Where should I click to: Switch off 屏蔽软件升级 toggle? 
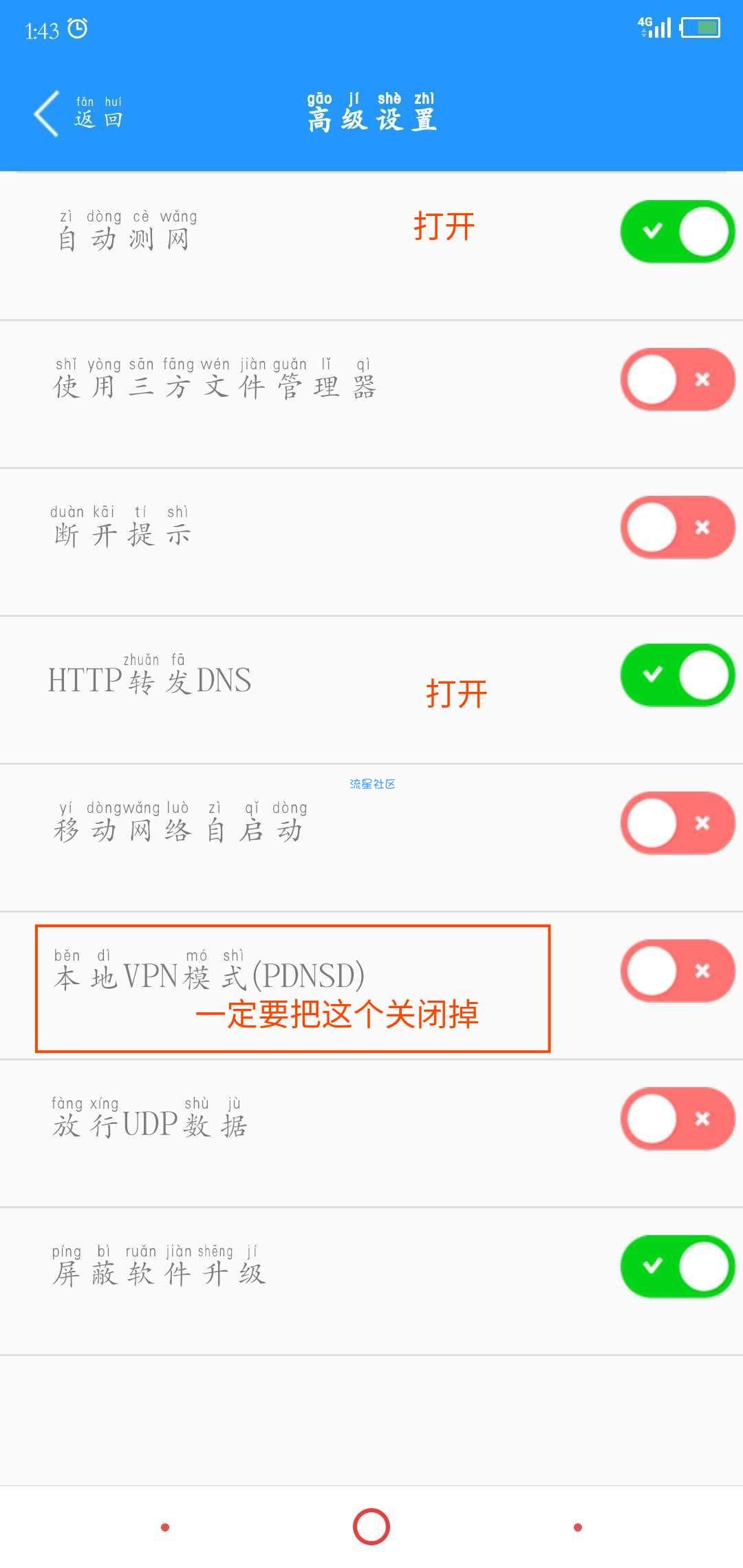(x=678, y=1267)
